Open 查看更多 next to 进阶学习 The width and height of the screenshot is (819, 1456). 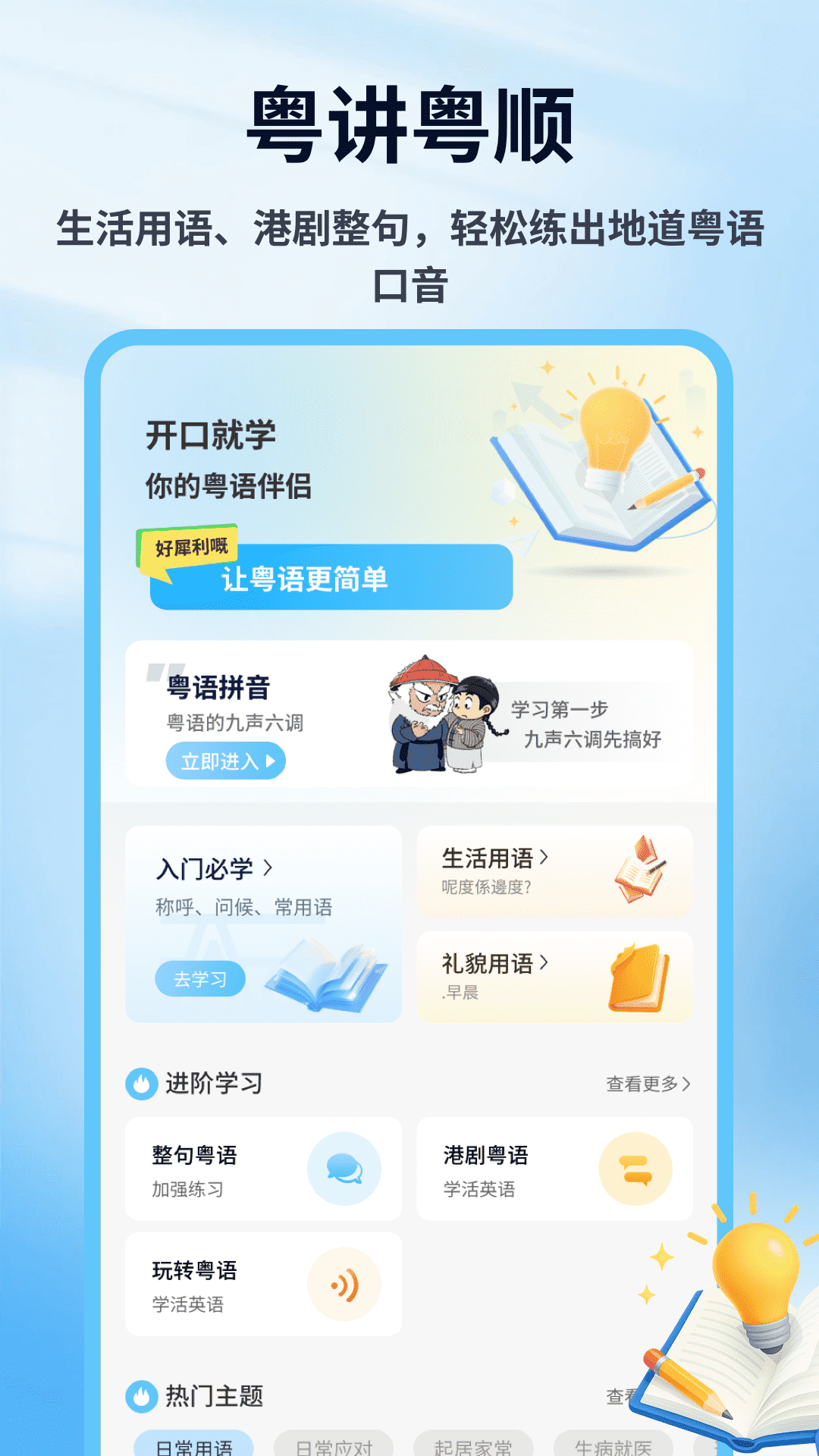pos(645,1084)
